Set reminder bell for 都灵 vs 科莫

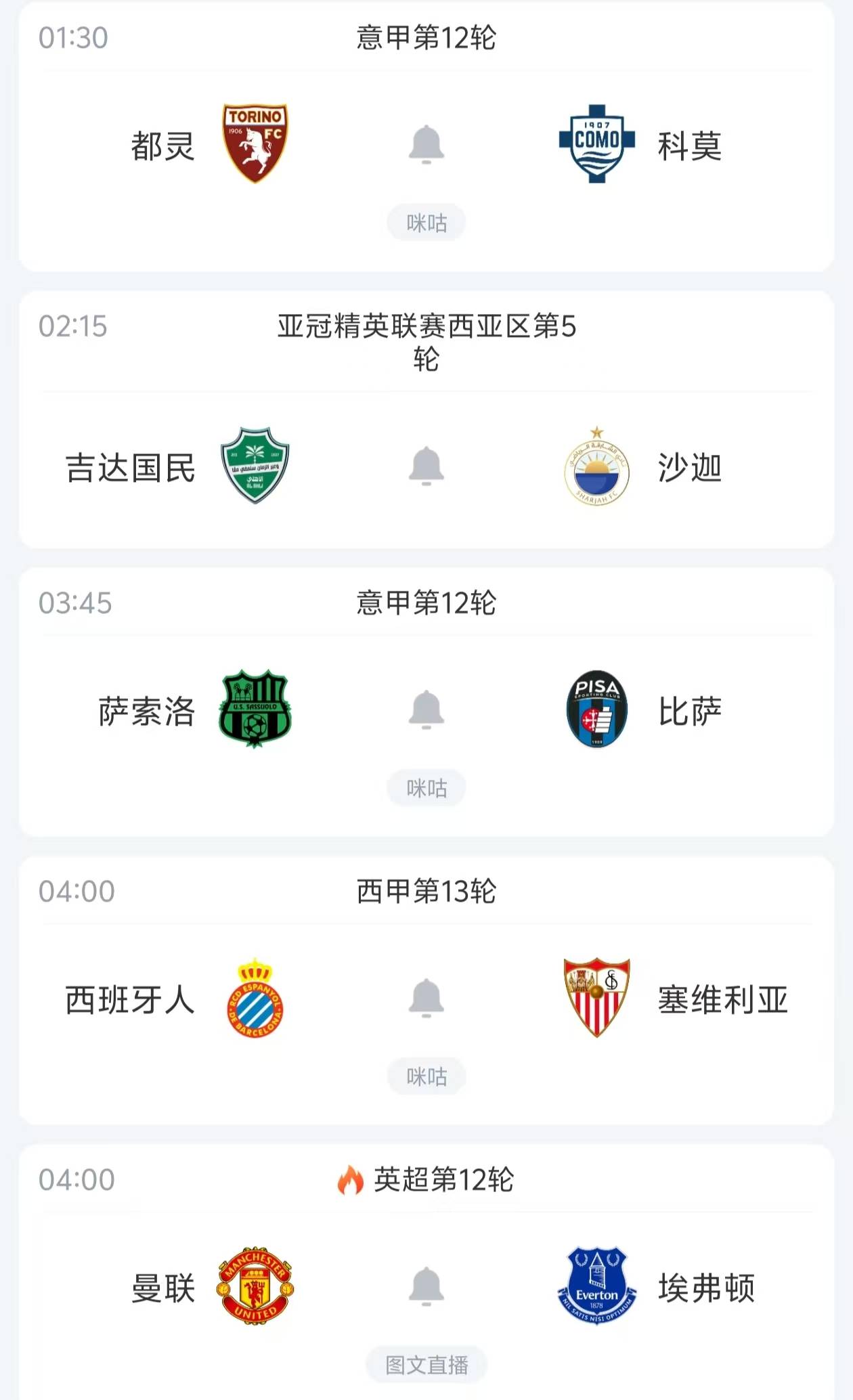[x=426, y=144]
